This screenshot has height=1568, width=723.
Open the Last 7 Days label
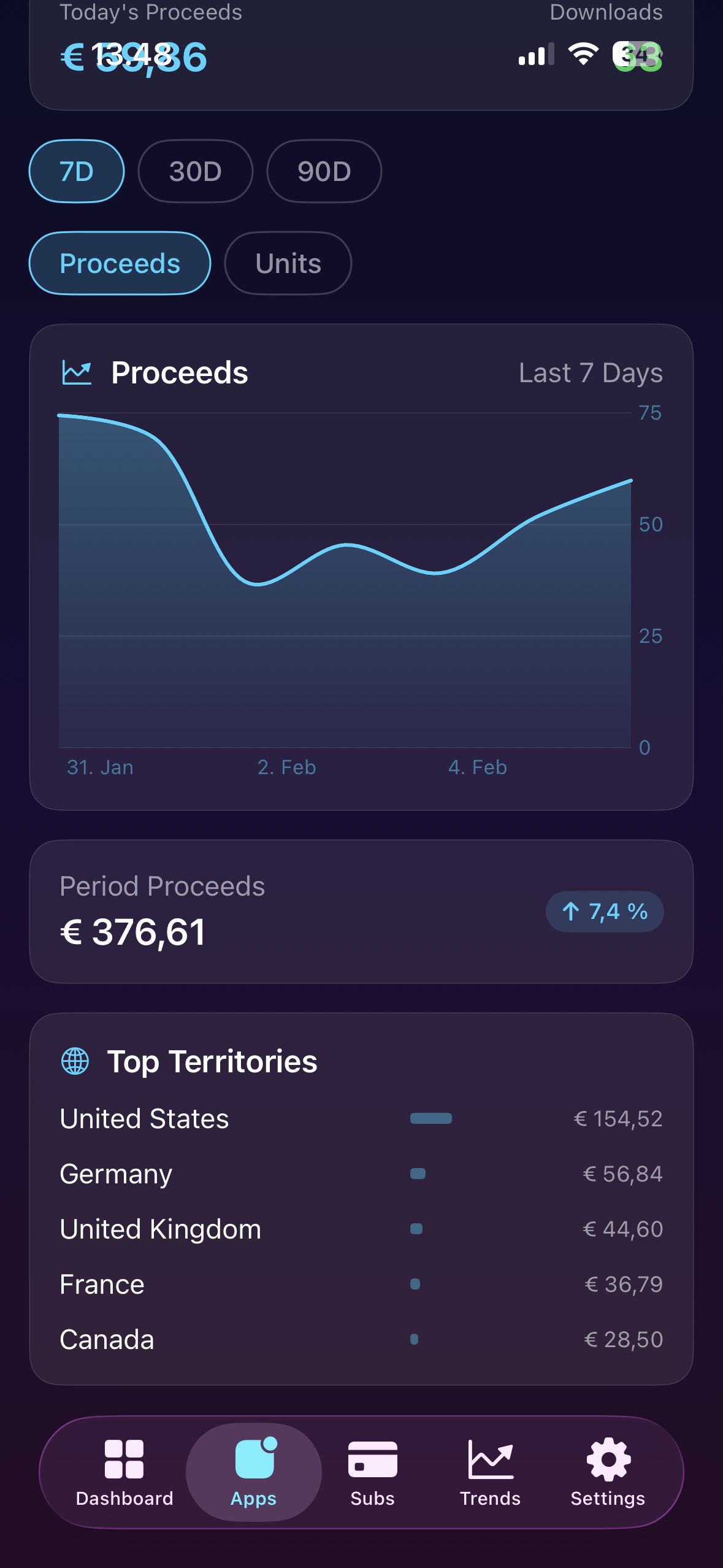click(590, 372)
